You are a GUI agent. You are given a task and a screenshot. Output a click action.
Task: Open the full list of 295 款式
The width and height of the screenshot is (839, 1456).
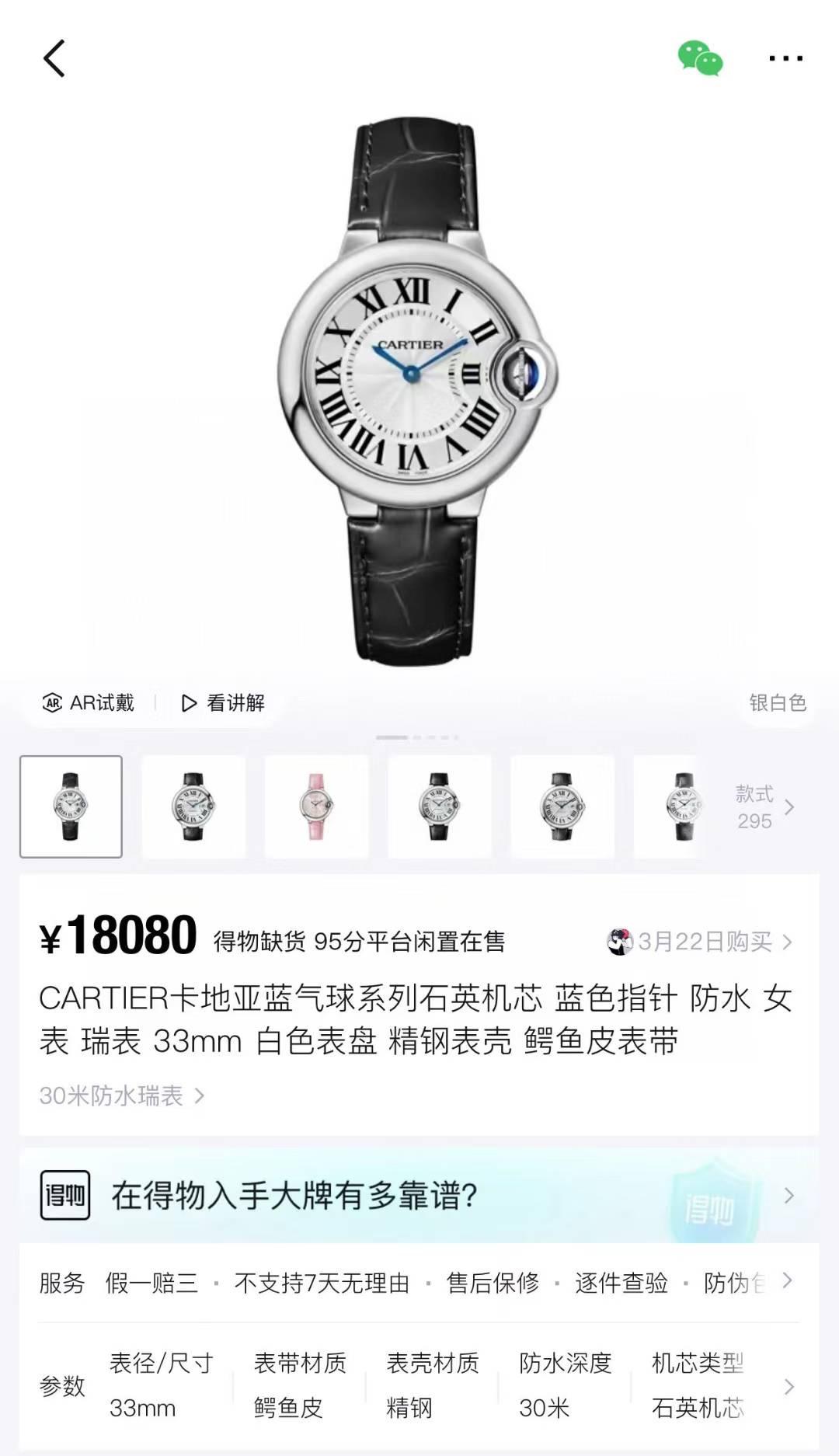(764, 807)
